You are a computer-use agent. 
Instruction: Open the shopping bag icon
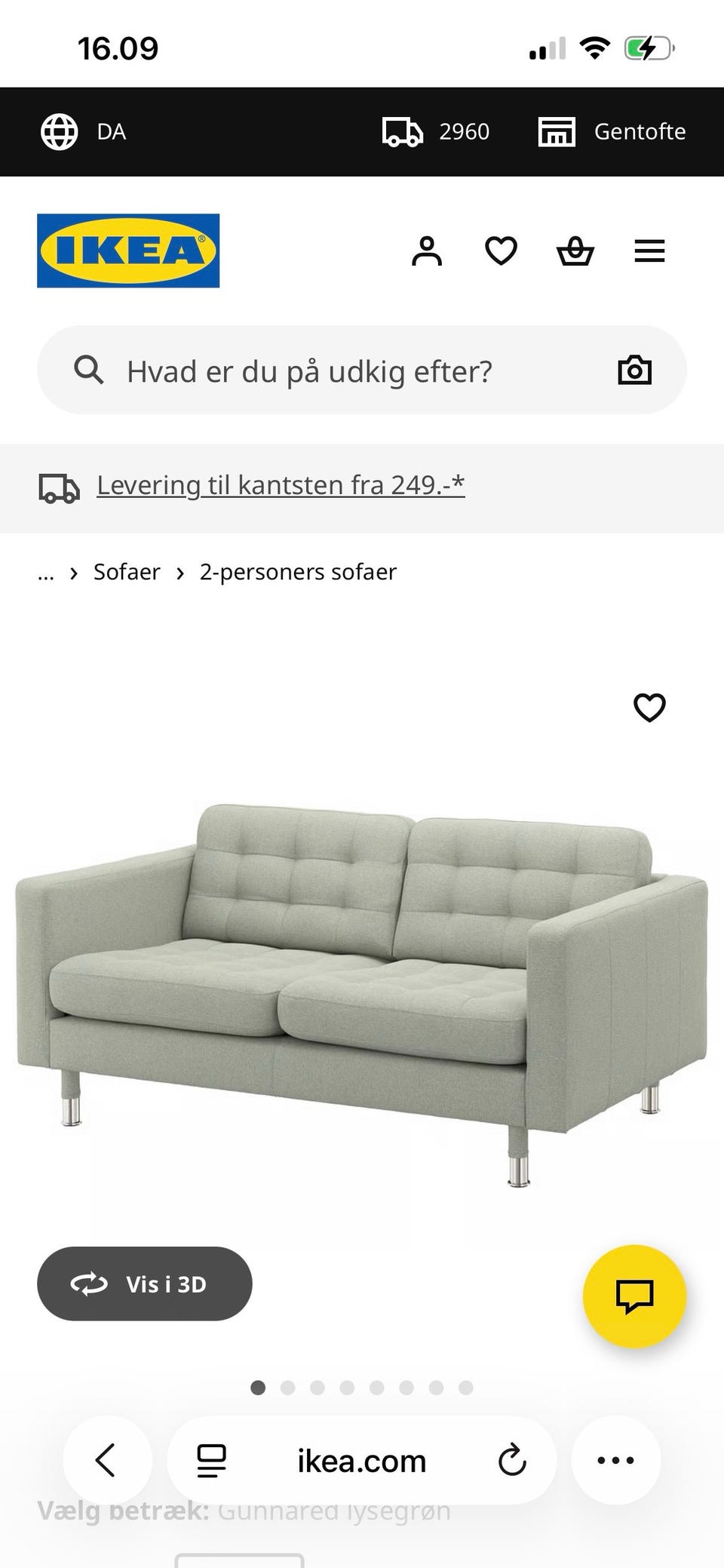tap(575, 251)
